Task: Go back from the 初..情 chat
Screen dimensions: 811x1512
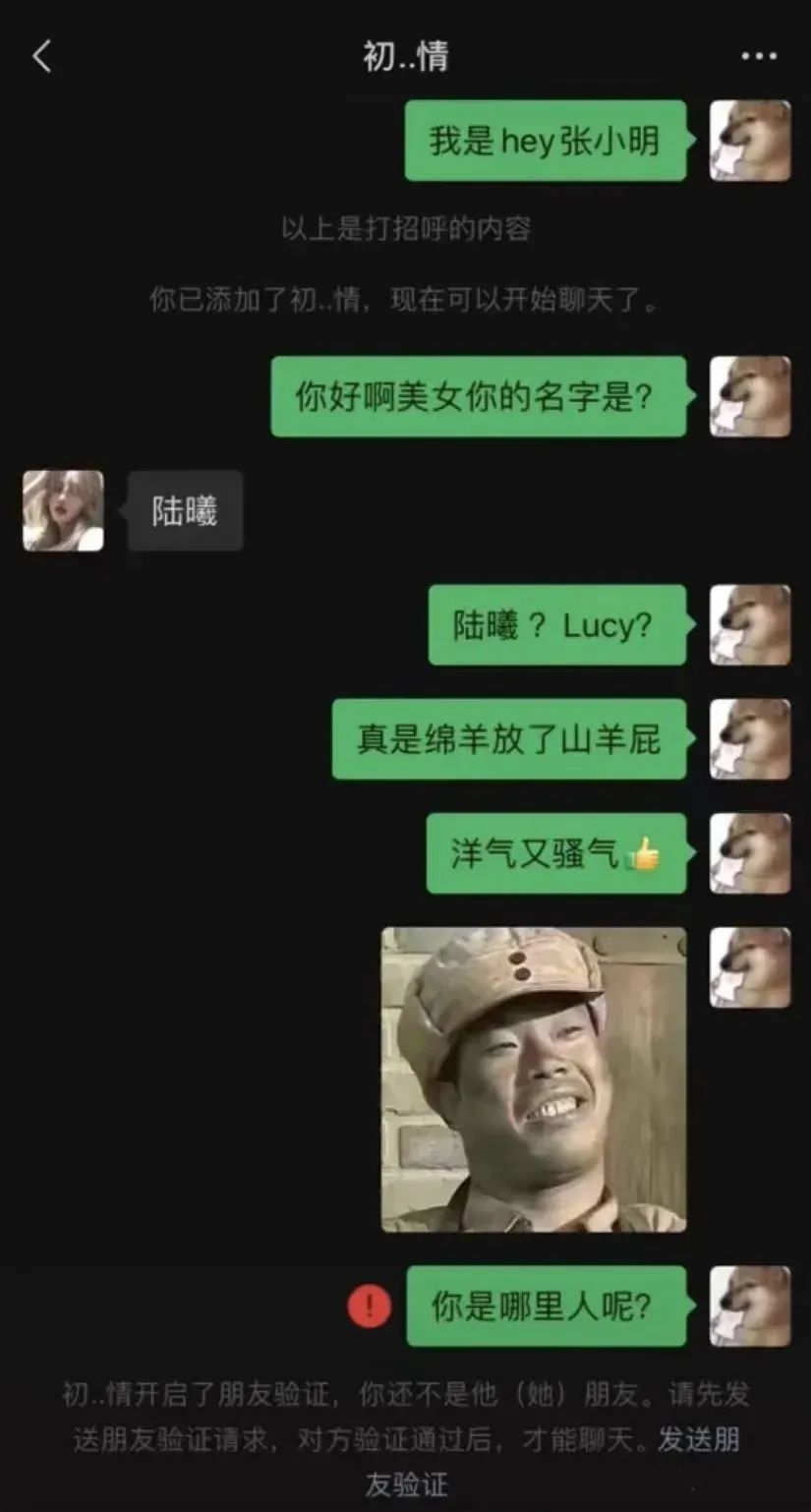Action: tap(41, 57)
